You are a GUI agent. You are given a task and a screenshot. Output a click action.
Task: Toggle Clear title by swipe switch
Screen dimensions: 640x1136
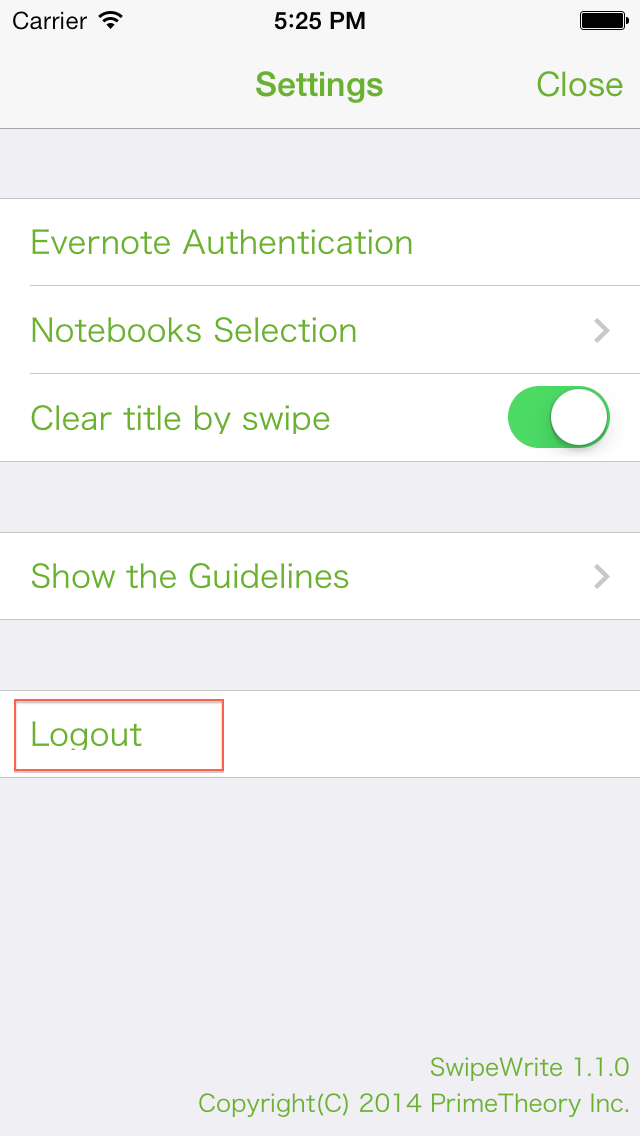[x=559, y=417]
